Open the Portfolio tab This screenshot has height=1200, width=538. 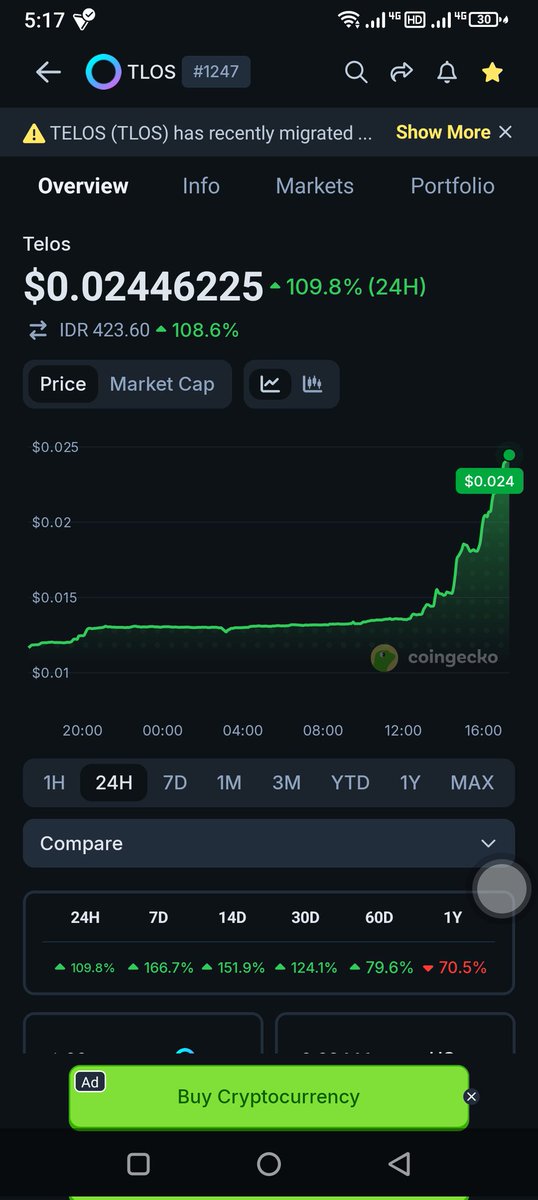(x=453, y=186)
